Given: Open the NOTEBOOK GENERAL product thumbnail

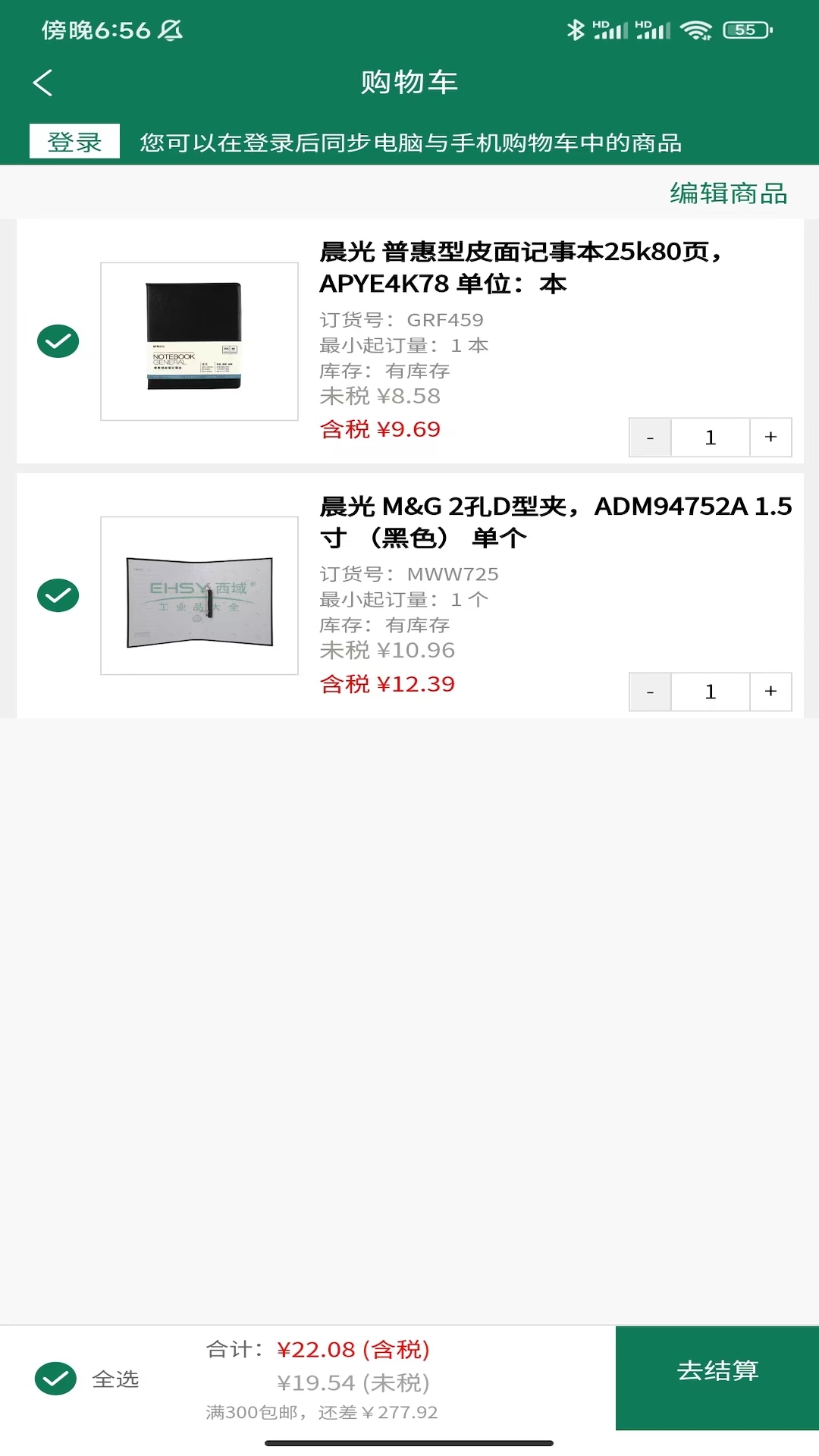Looking at the screenshot, I should pos(199,340).
